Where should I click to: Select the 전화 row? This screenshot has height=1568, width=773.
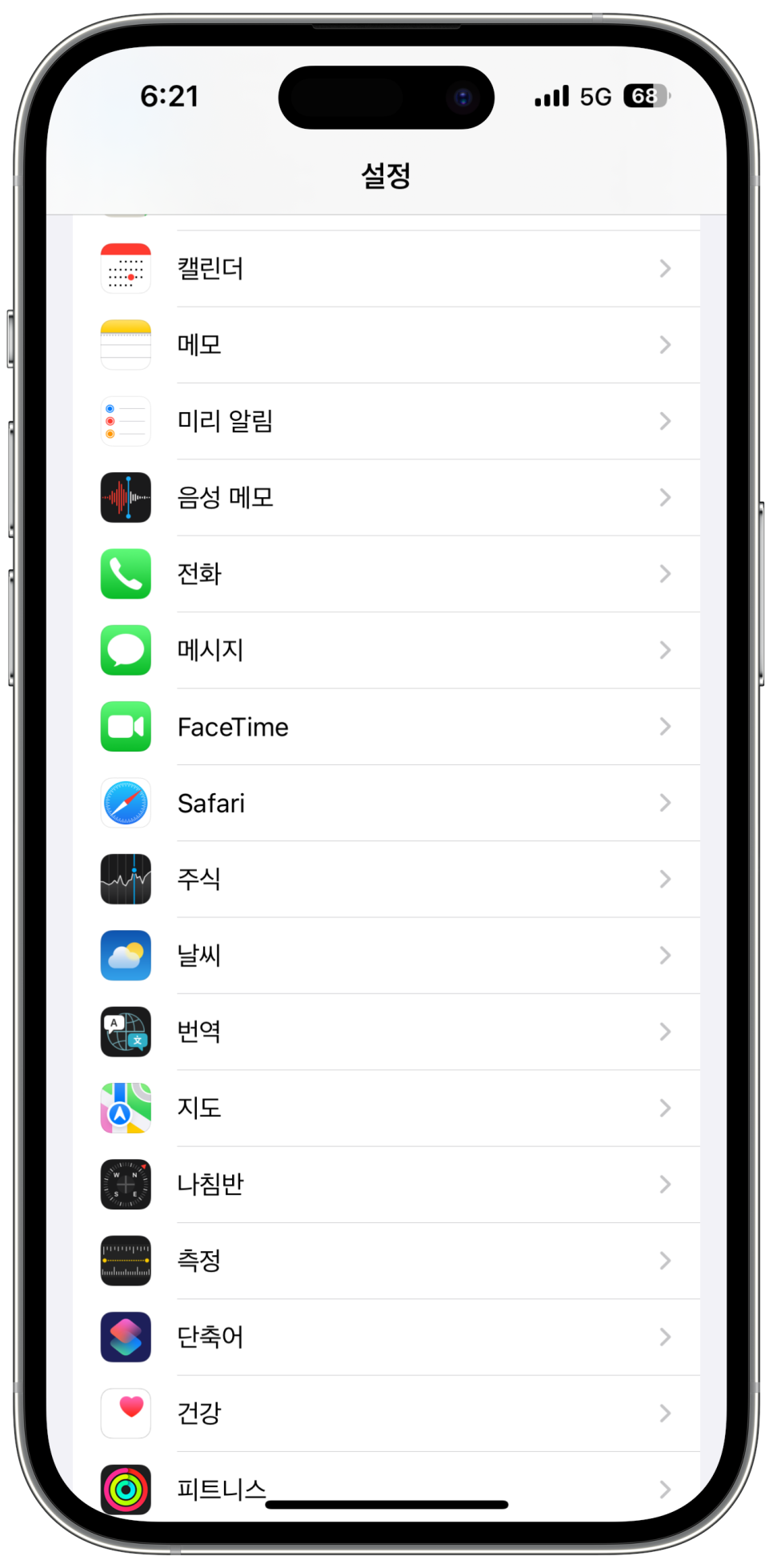(386, 574)
